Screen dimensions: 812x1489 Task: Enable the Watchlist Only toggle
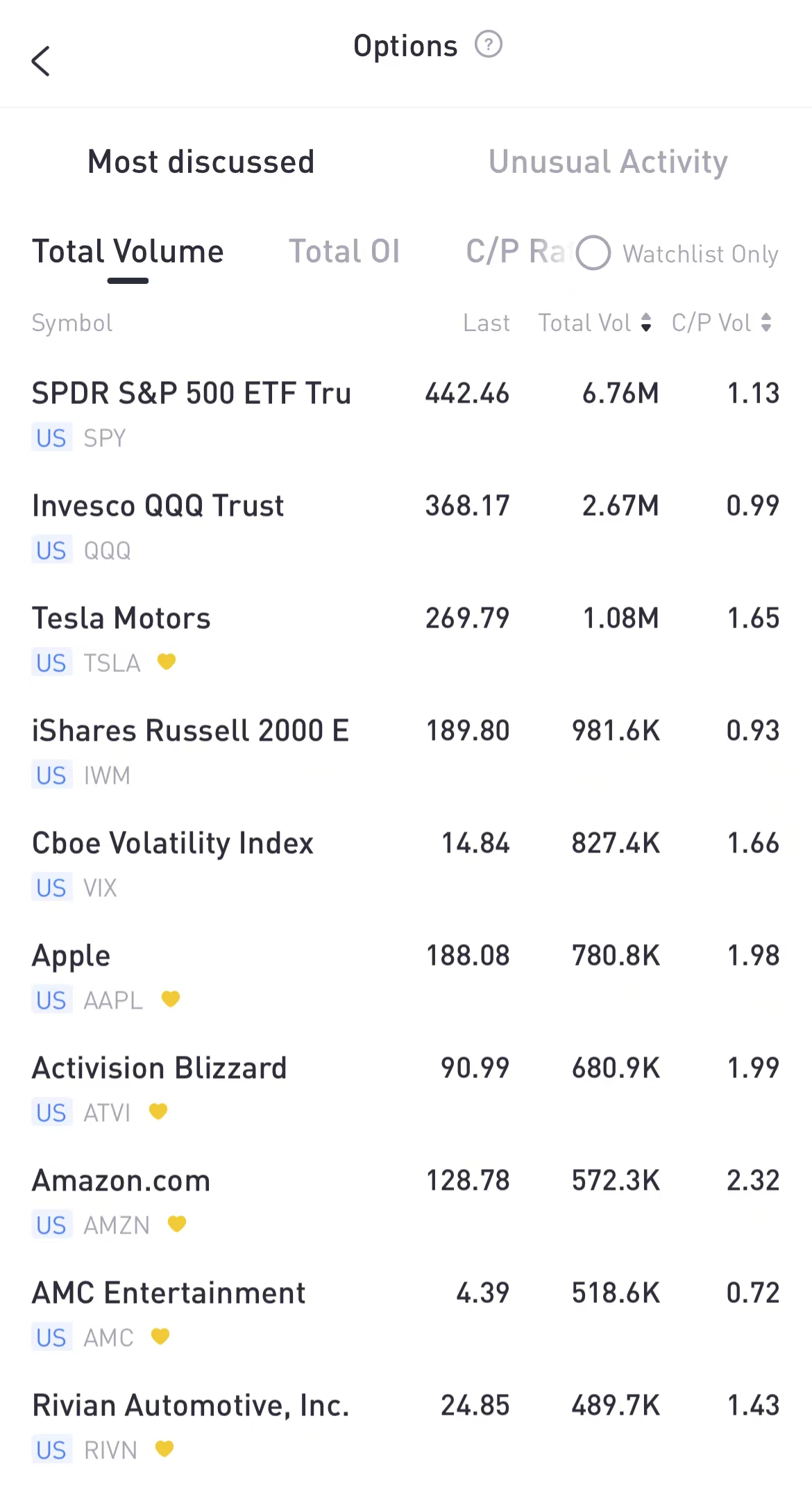(593, 253)
